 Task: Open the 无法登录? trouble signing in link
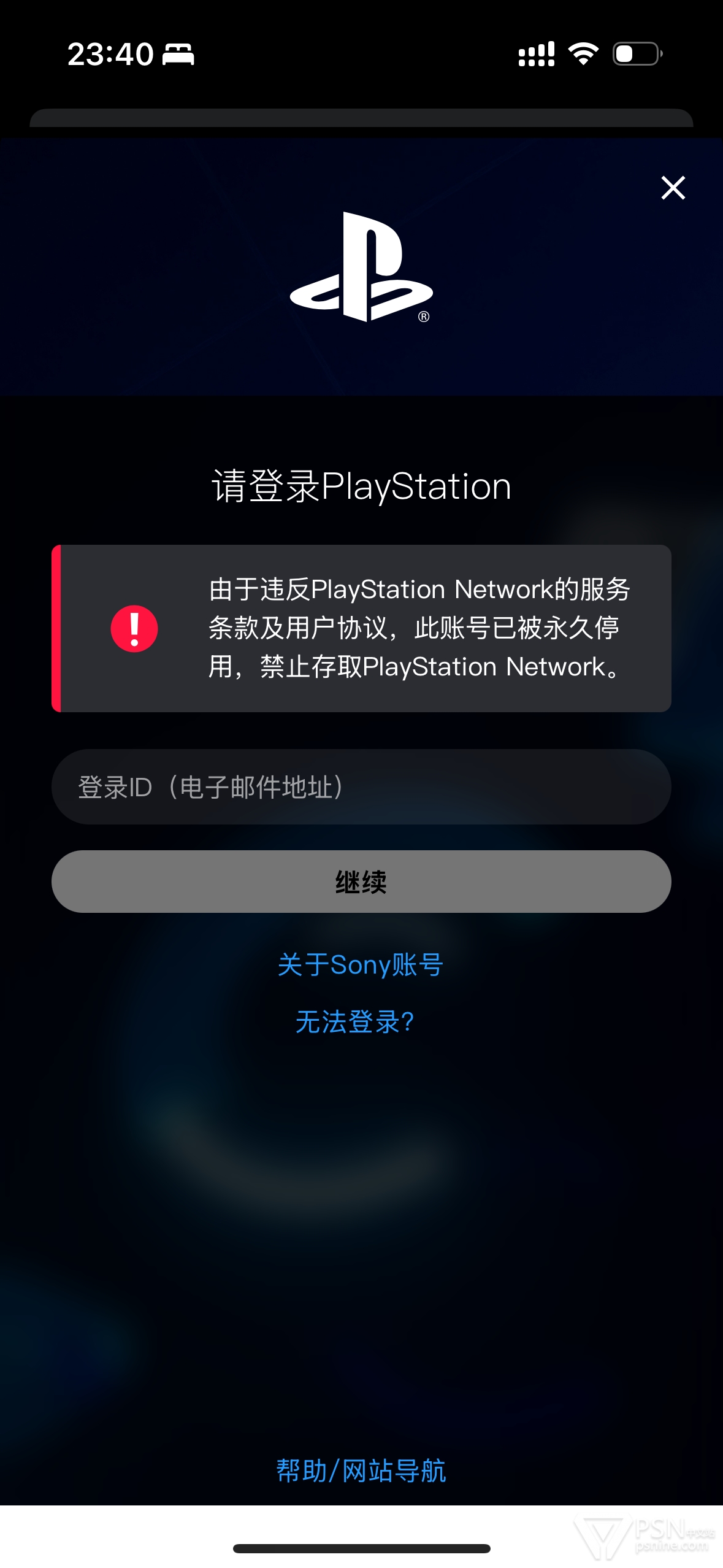click(x=354, y=1022)
